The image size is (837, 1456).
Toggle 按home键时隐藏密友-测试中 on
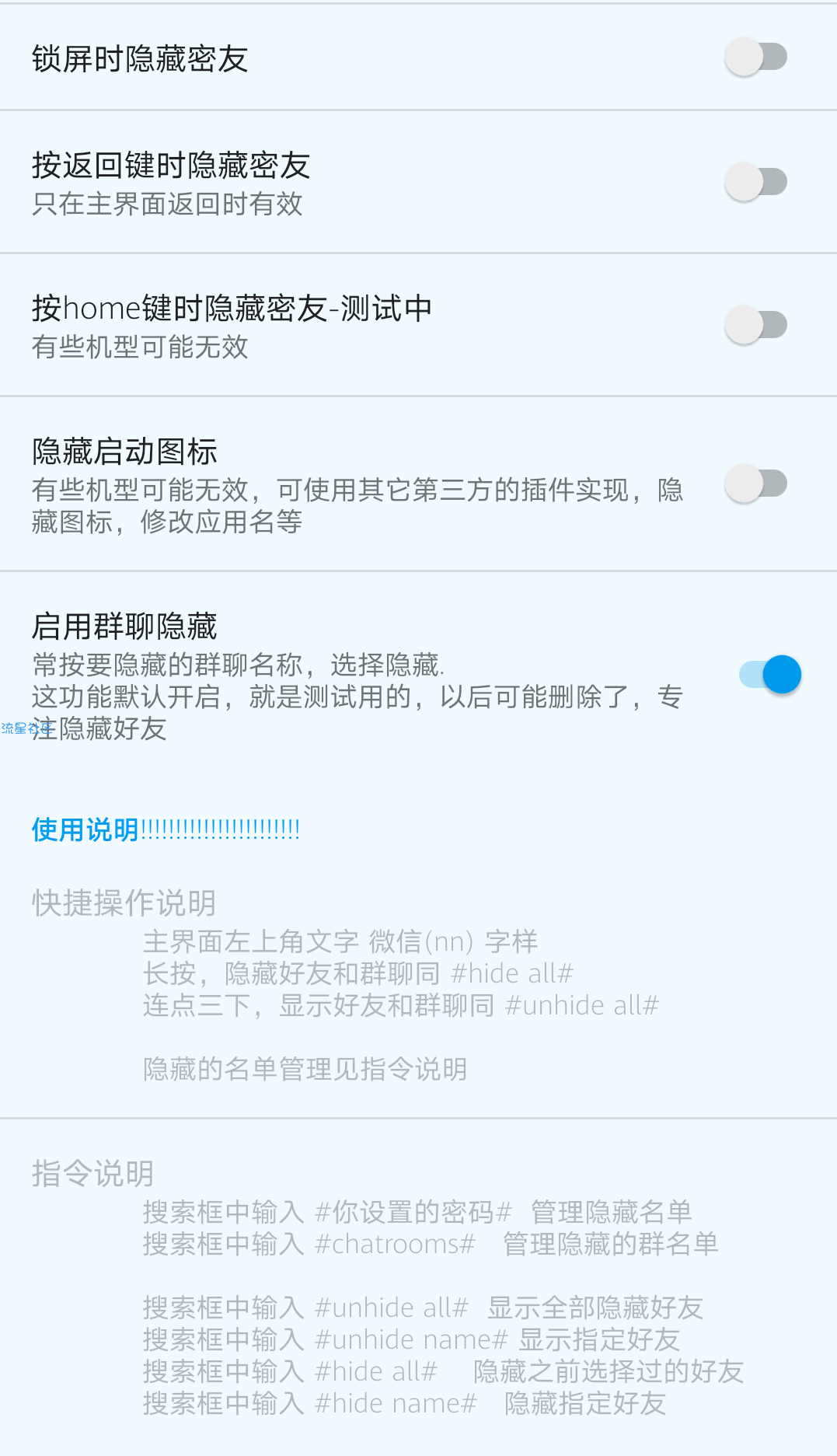click(x=755, y=325)
